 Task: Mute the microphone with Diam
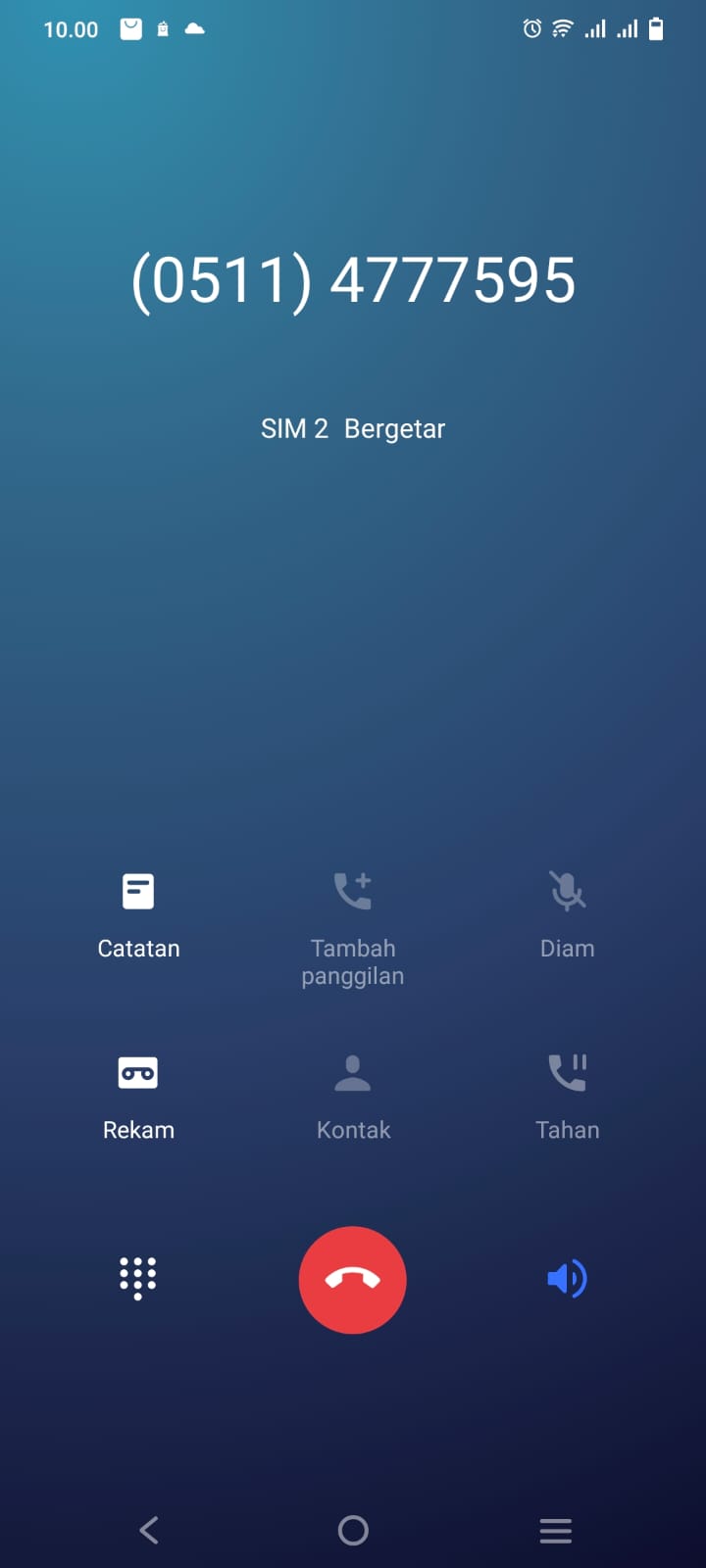(567, 911)
